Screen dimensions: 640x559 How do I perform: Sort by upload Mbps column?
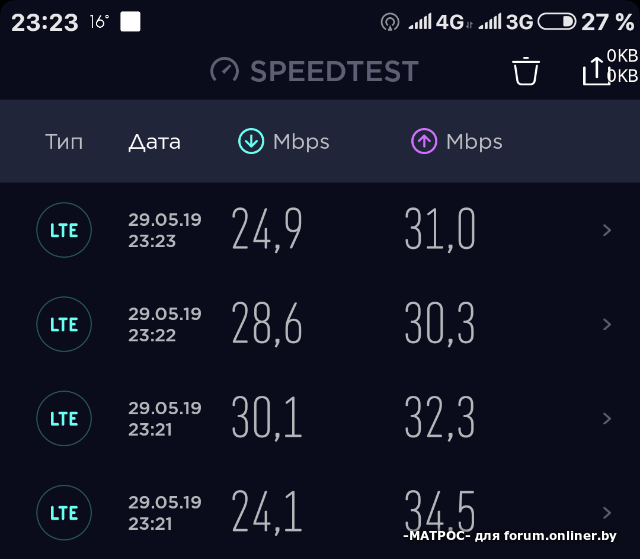457,142
